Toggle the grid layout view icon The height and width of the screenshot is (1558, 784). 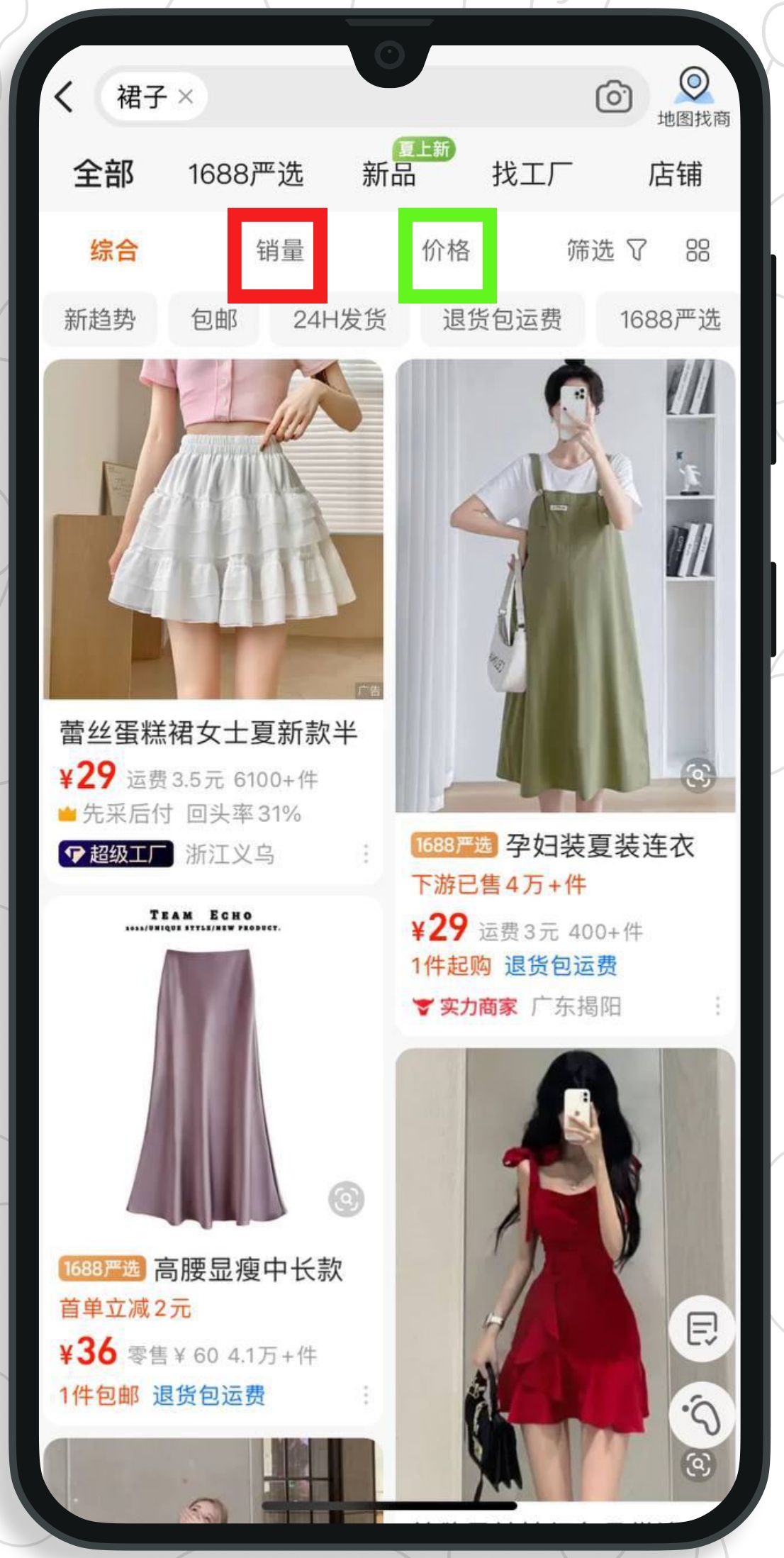(x=698, y=250)
